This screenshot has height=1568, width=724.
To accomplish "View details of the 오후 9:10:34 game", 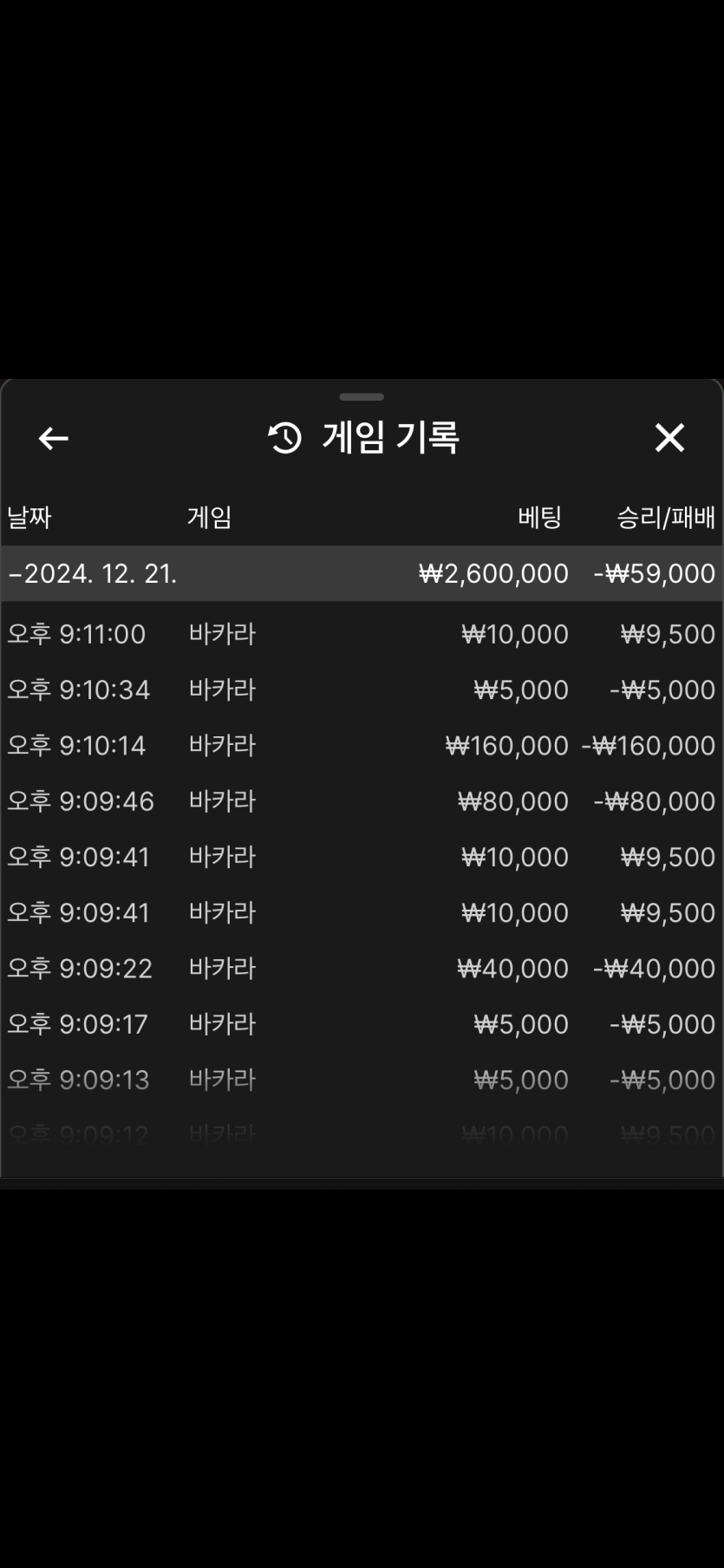I will click(x=361, y=689).
